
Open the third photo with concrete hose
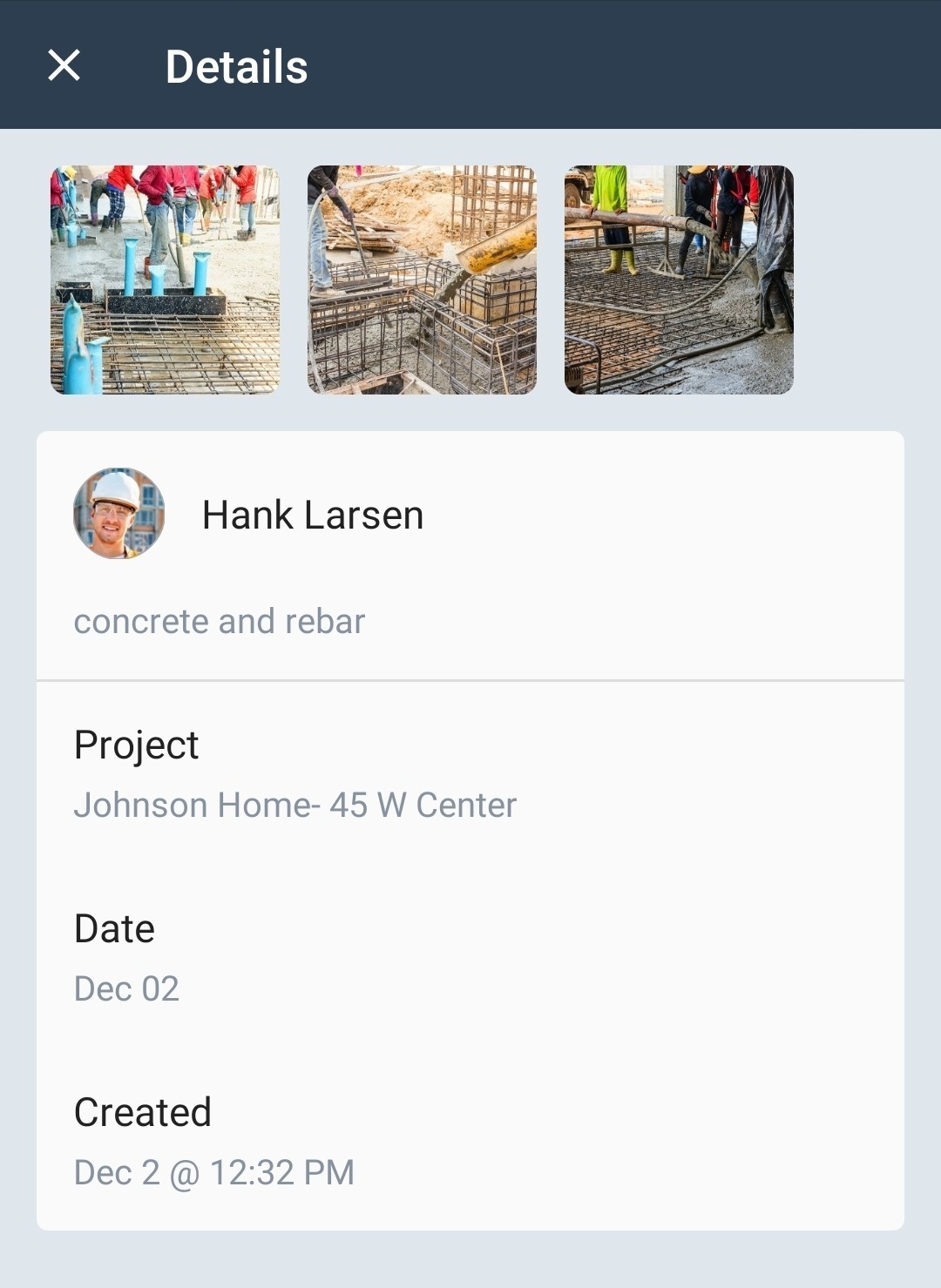coord(679,280)
